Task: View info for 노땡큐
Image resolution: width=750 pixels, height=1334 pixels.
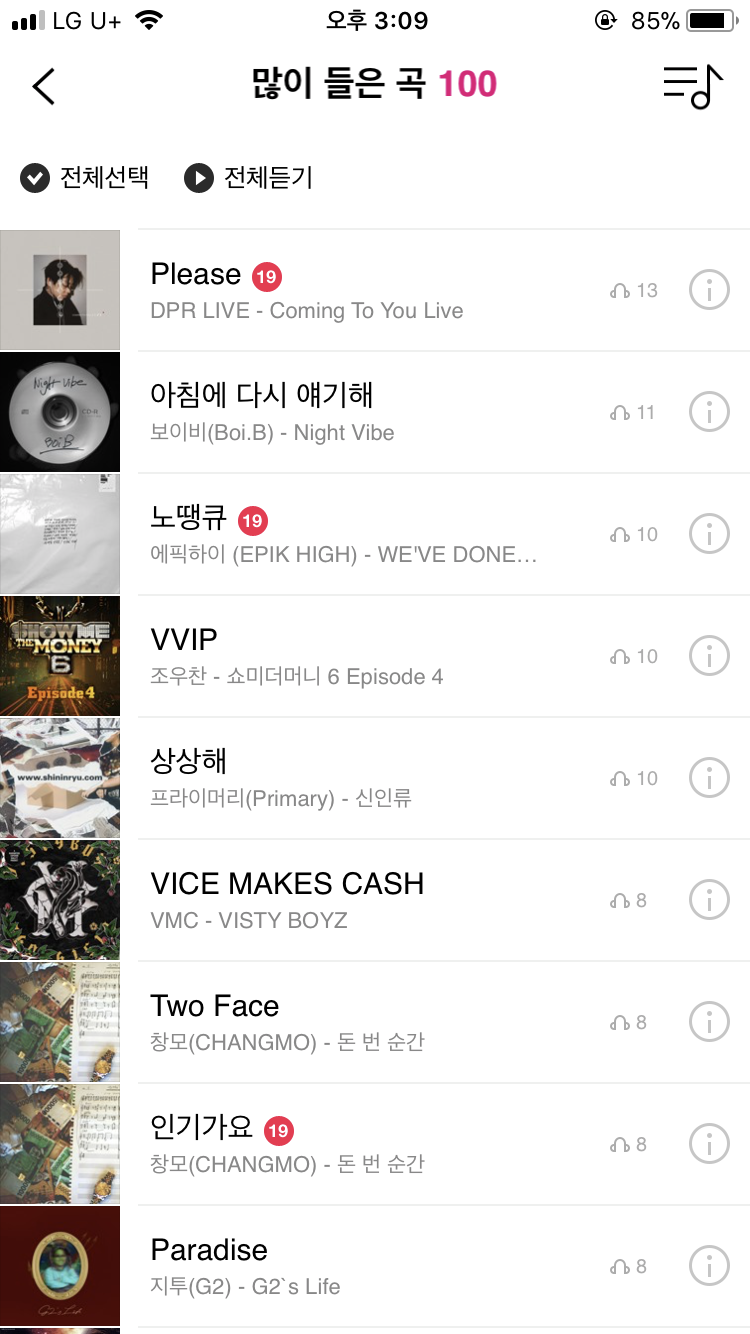Action: point(709,534)
